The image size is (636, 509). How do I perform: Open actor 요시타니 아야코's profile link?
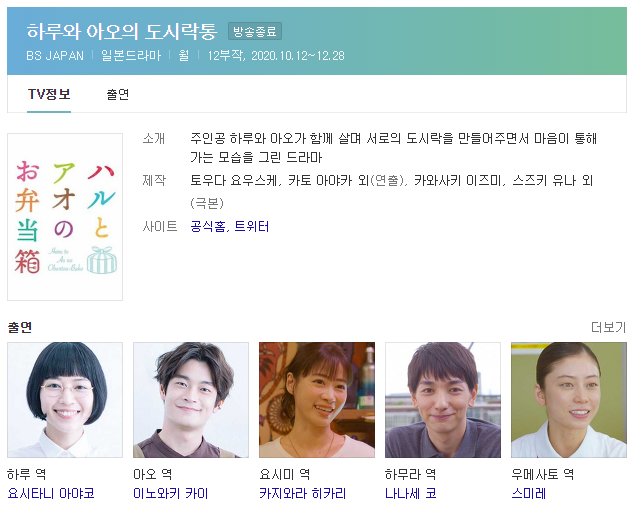click(x=51, y=493)
